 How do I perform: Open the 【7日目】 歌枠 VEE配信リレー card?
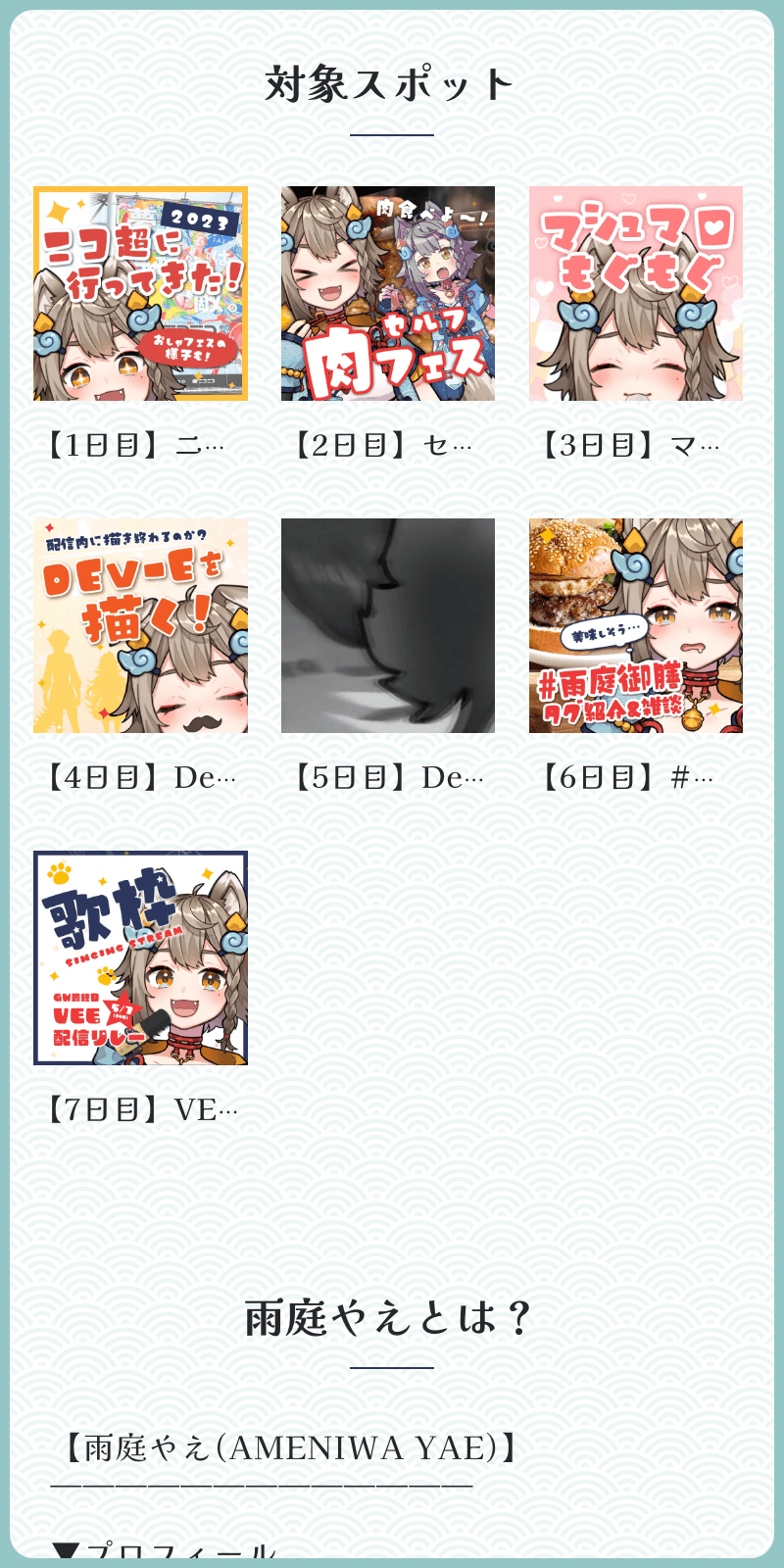[x=140, y=958]
